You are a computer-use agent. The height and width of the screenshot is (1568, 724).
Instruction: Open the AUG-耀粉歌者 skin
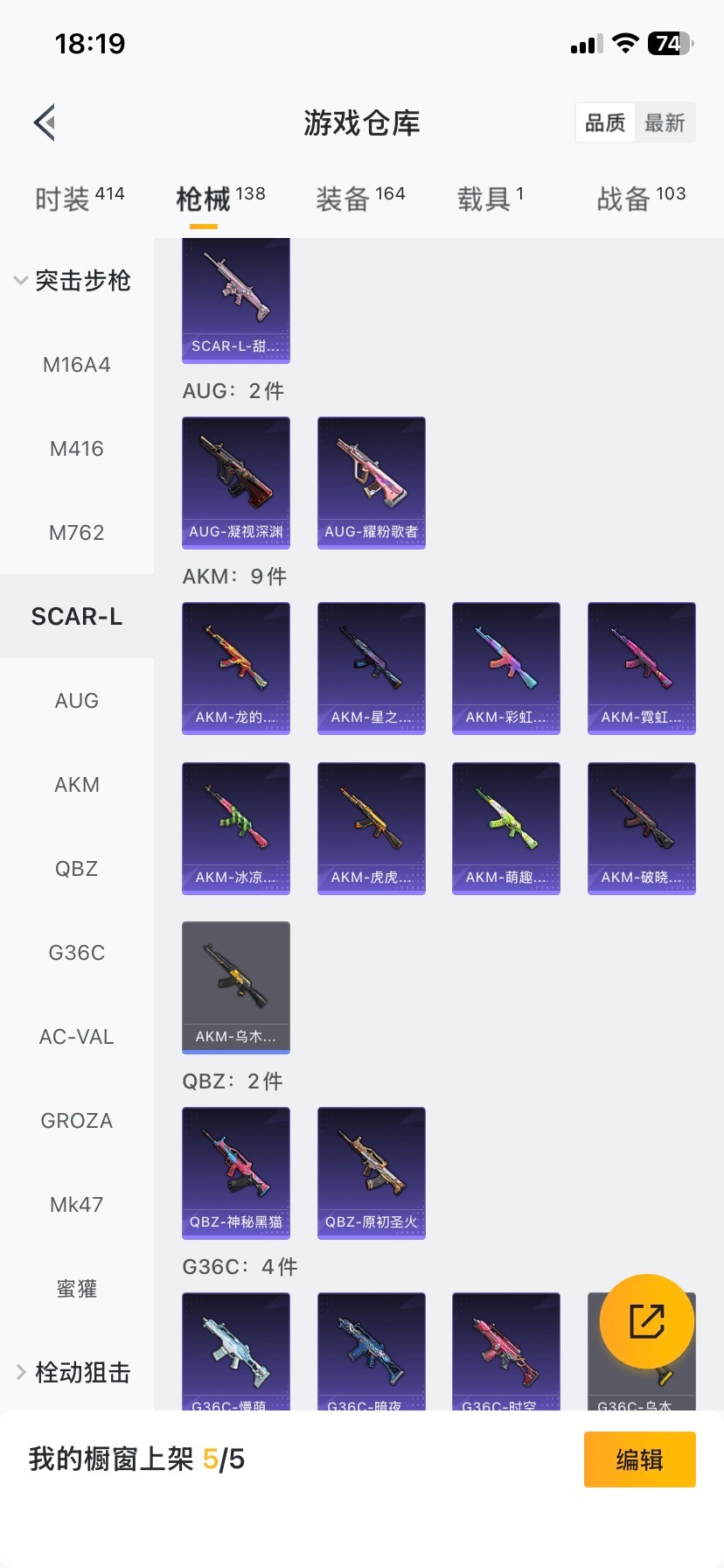click(372, 482)
